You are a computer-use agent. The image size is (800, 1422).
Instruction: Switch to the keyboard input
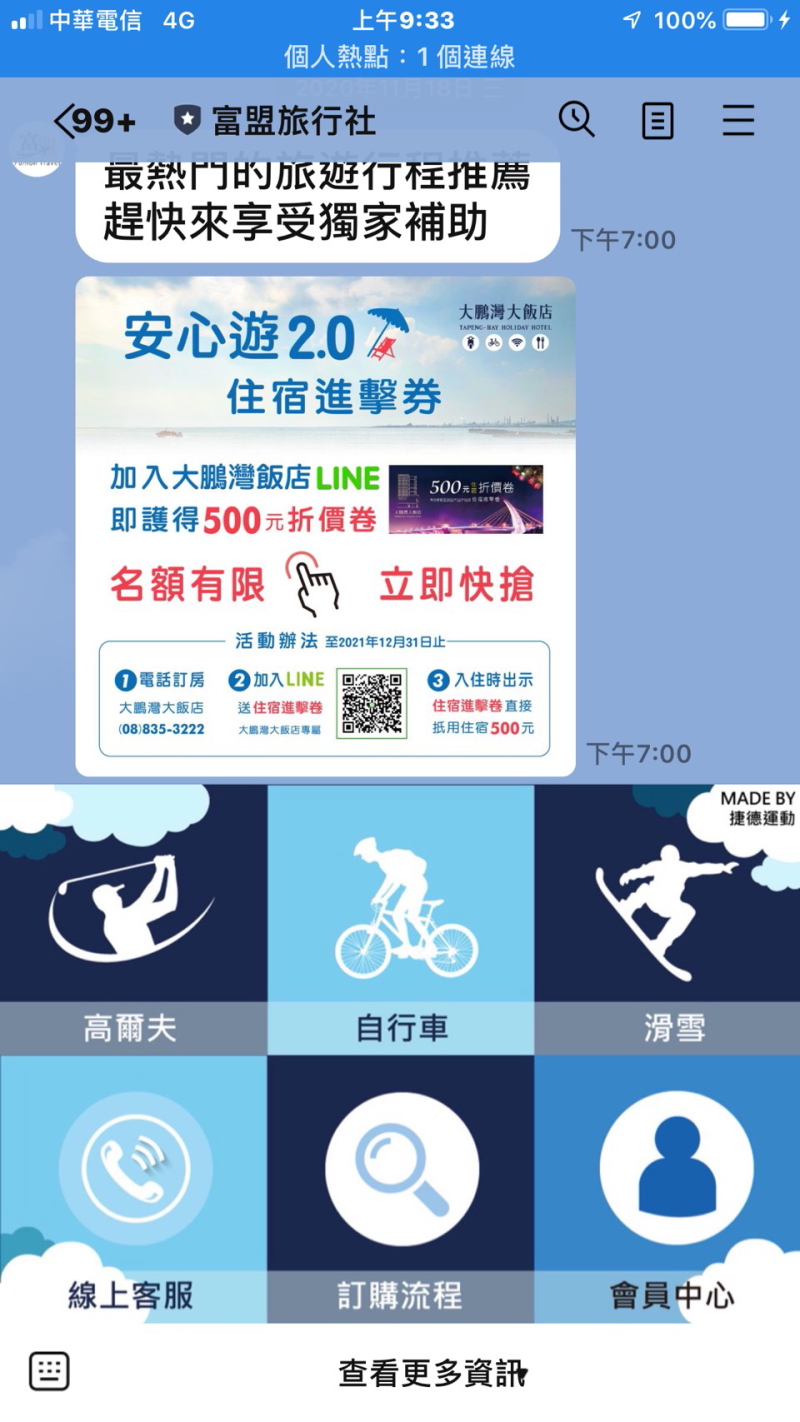coord(49,1371)
